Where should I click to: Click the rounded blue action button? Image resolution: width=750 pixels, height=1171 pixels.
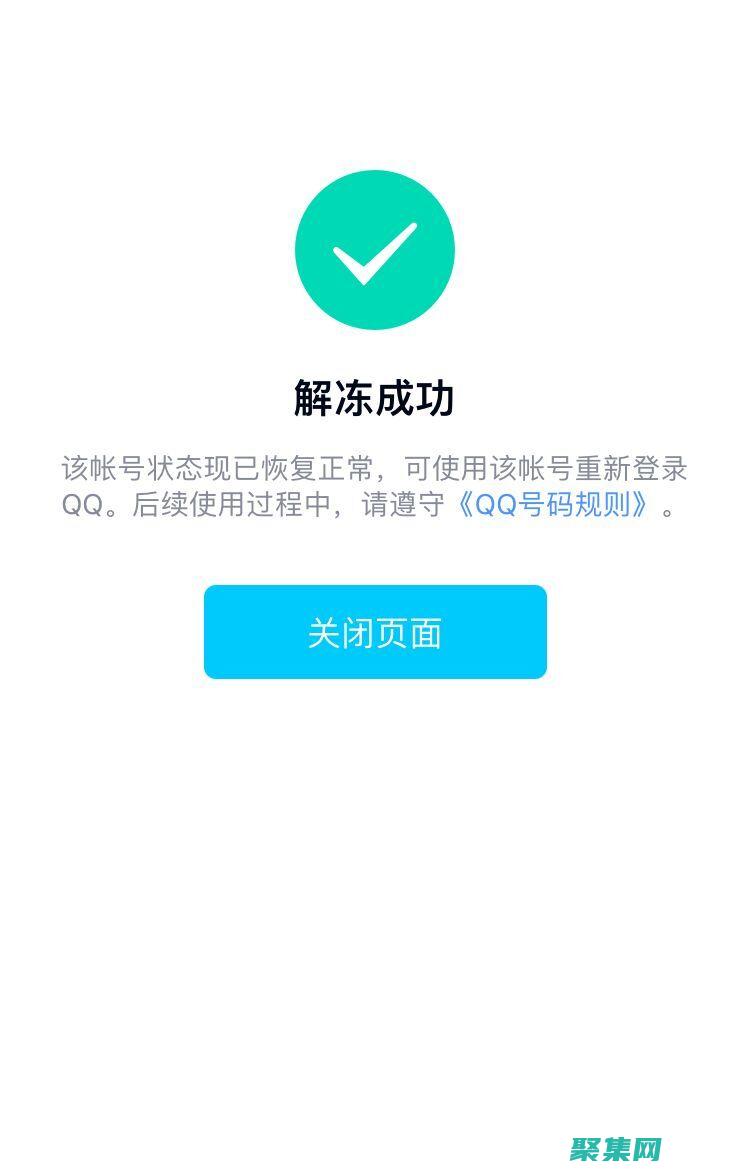click(x=375, y=632)
